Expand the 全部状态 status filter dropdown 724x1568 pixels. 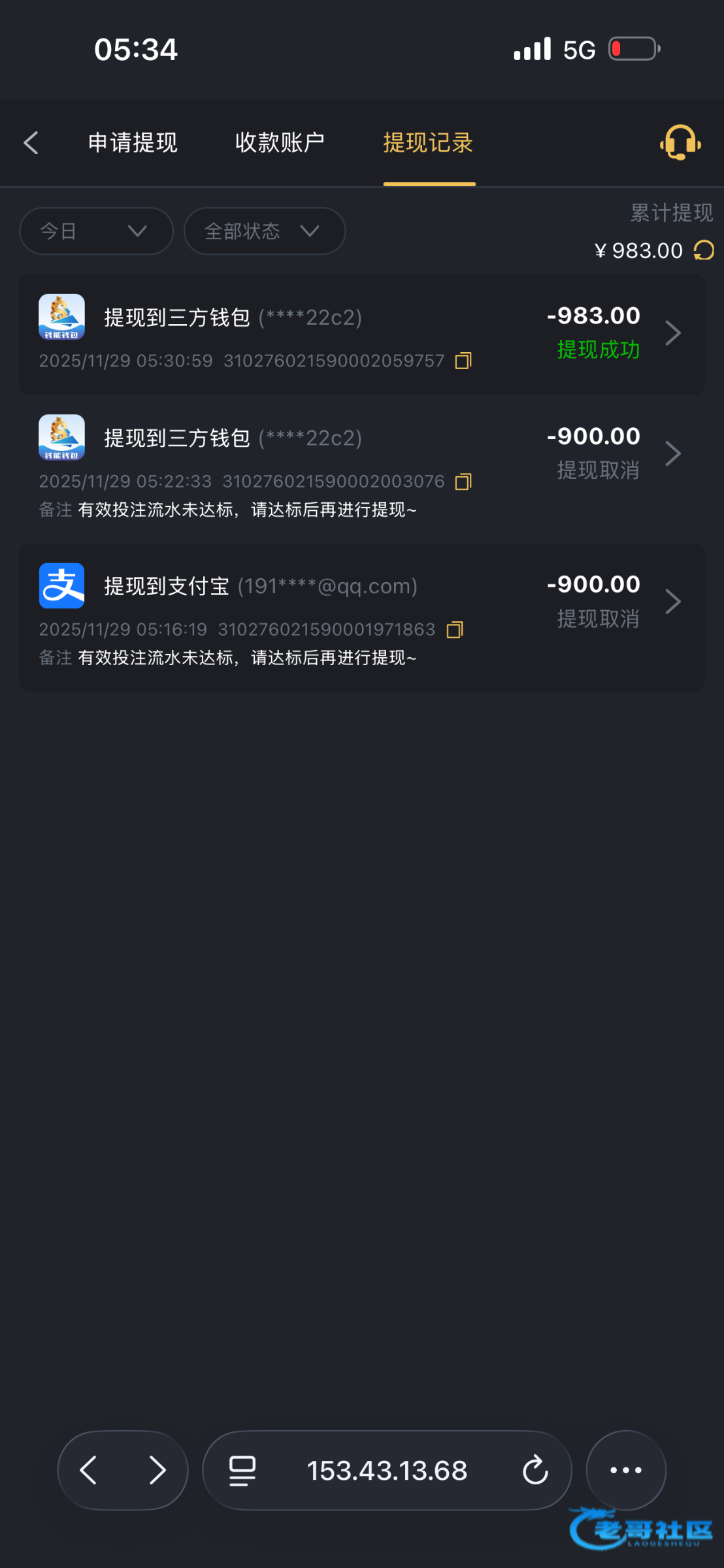(x=265, y=231)
